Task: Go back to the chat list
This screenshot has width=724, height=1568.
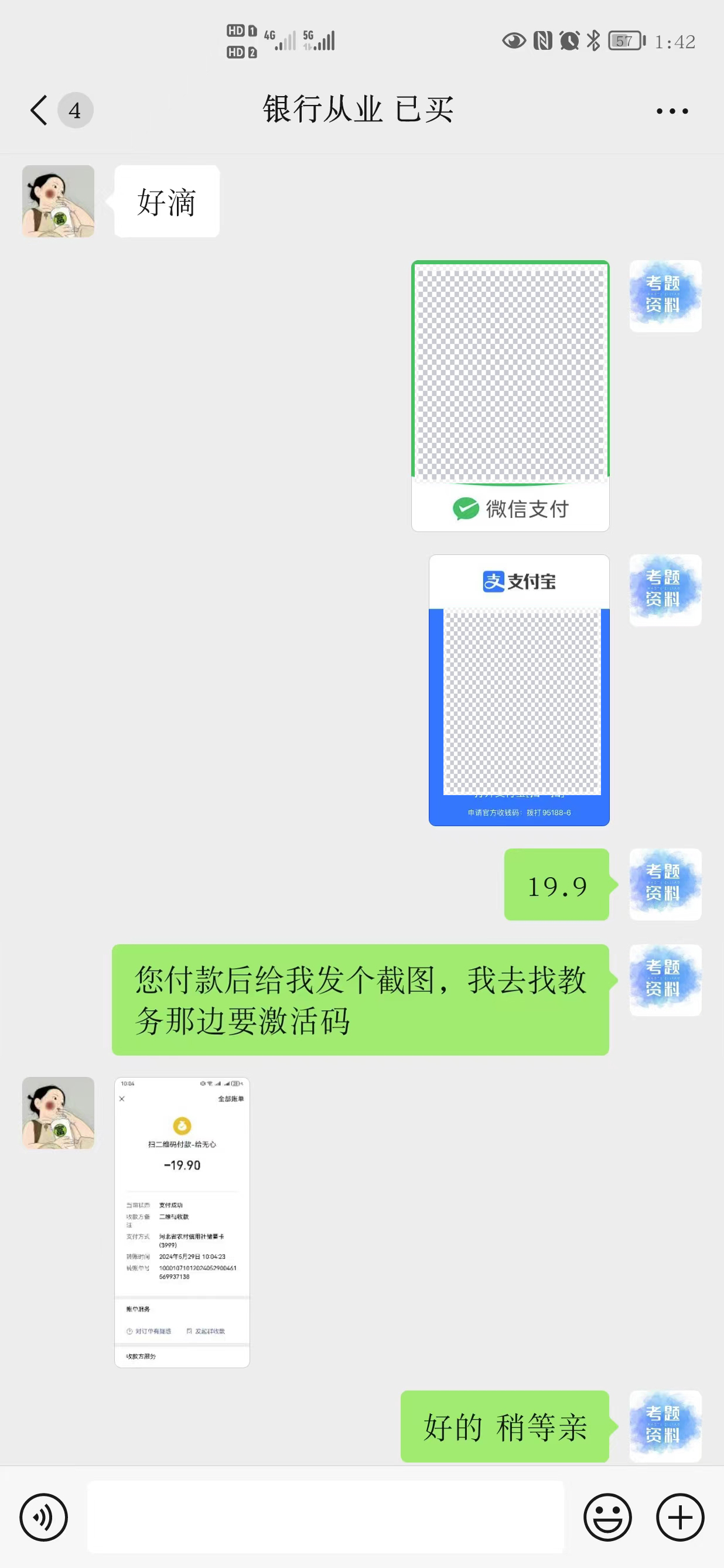Action: (x=40, y=110)
